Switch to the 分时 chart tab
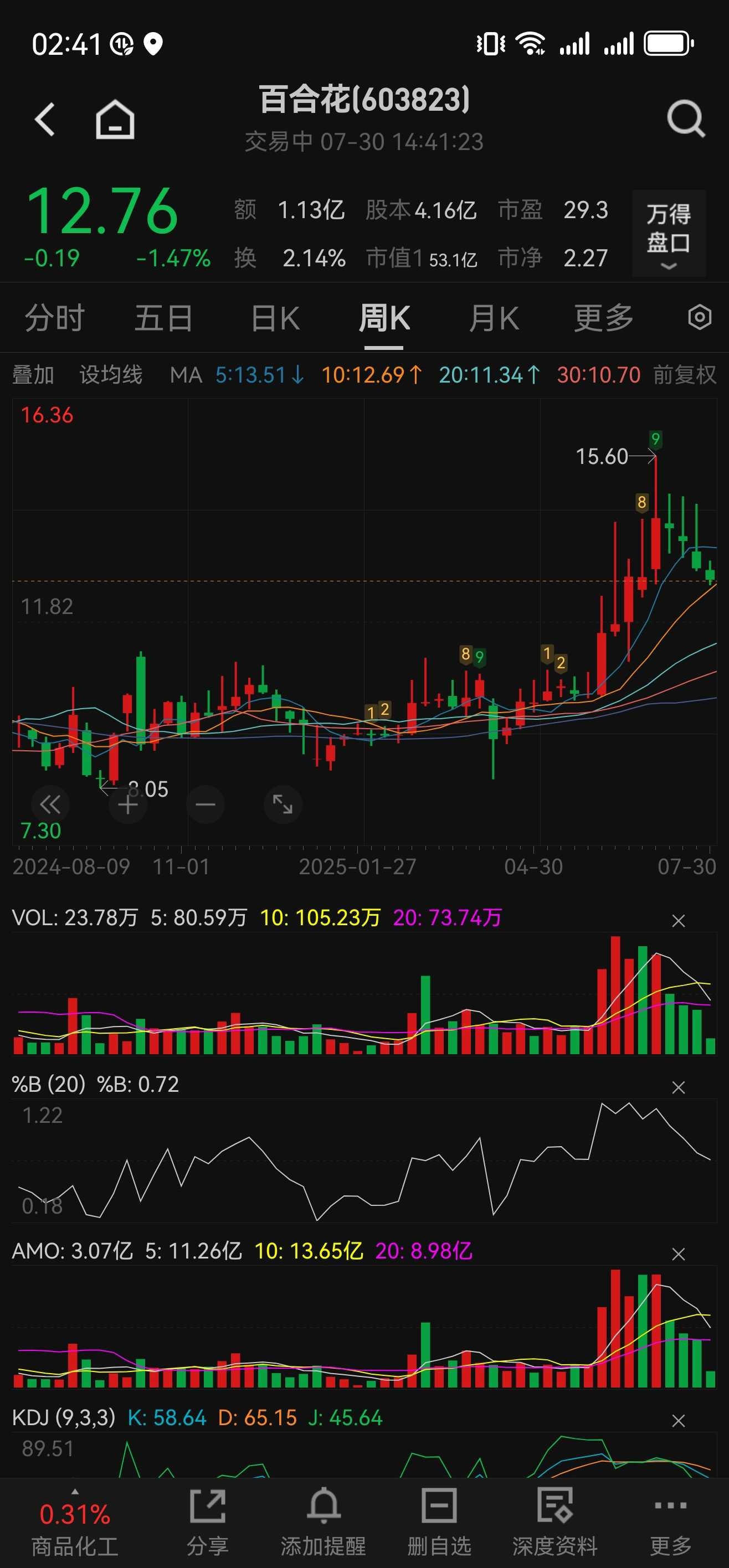729x1568 pixels. coord(54,318)
